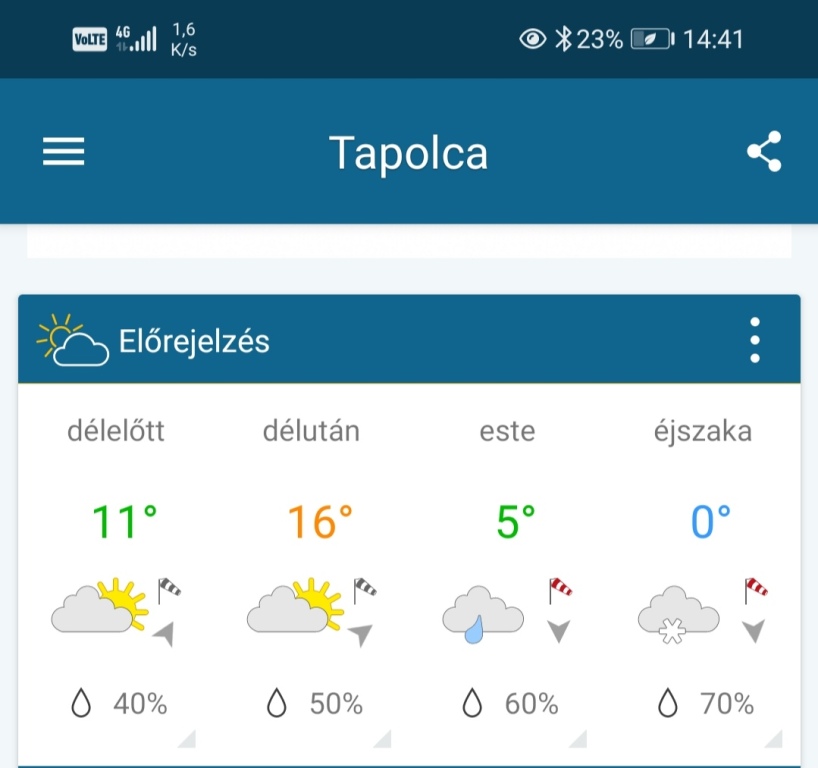Share the Tapolca weather

click(x=764, y=152)
